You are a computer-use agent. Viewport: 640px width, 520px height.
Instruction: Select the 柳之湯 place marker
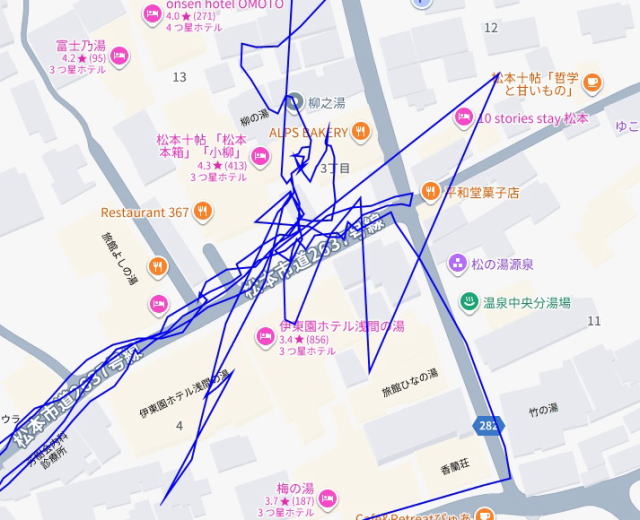pyautogui.click(x=295, y=102)
